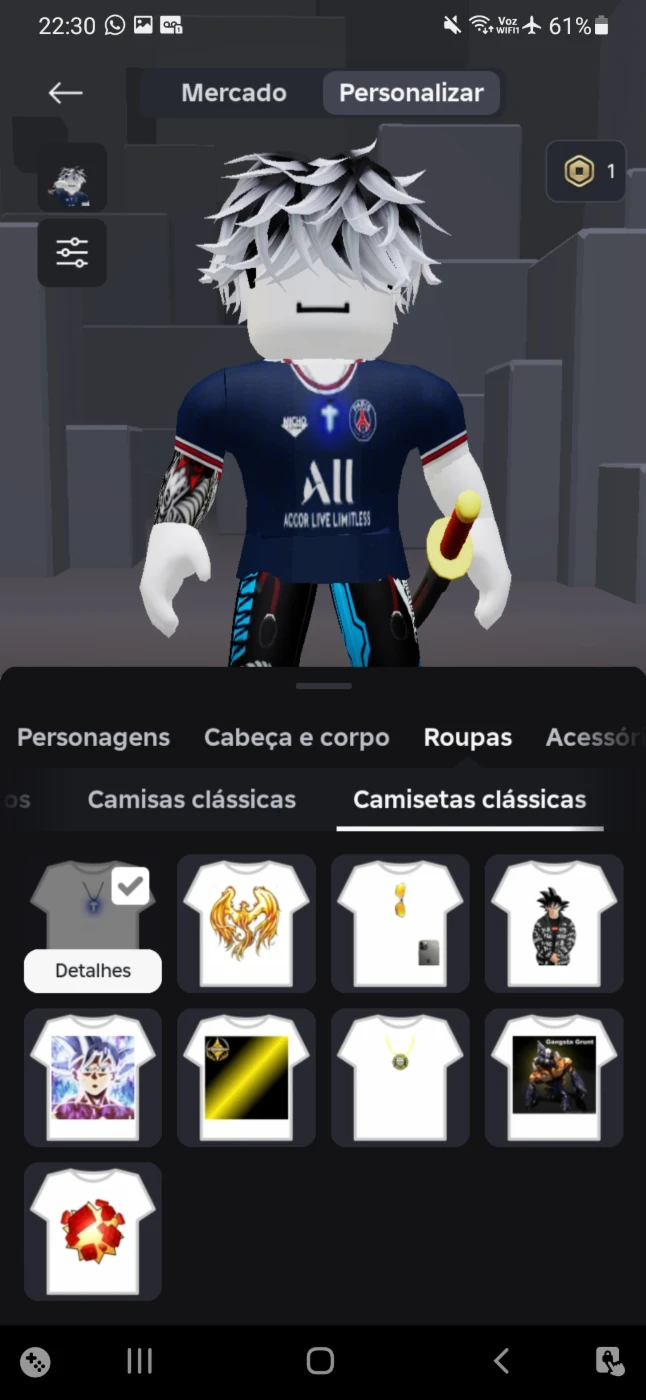The image size is (646, 1400).
Task: Switch to Camisas clássicas subcategory
Action: pyautogui.click(x=192, y=800)
